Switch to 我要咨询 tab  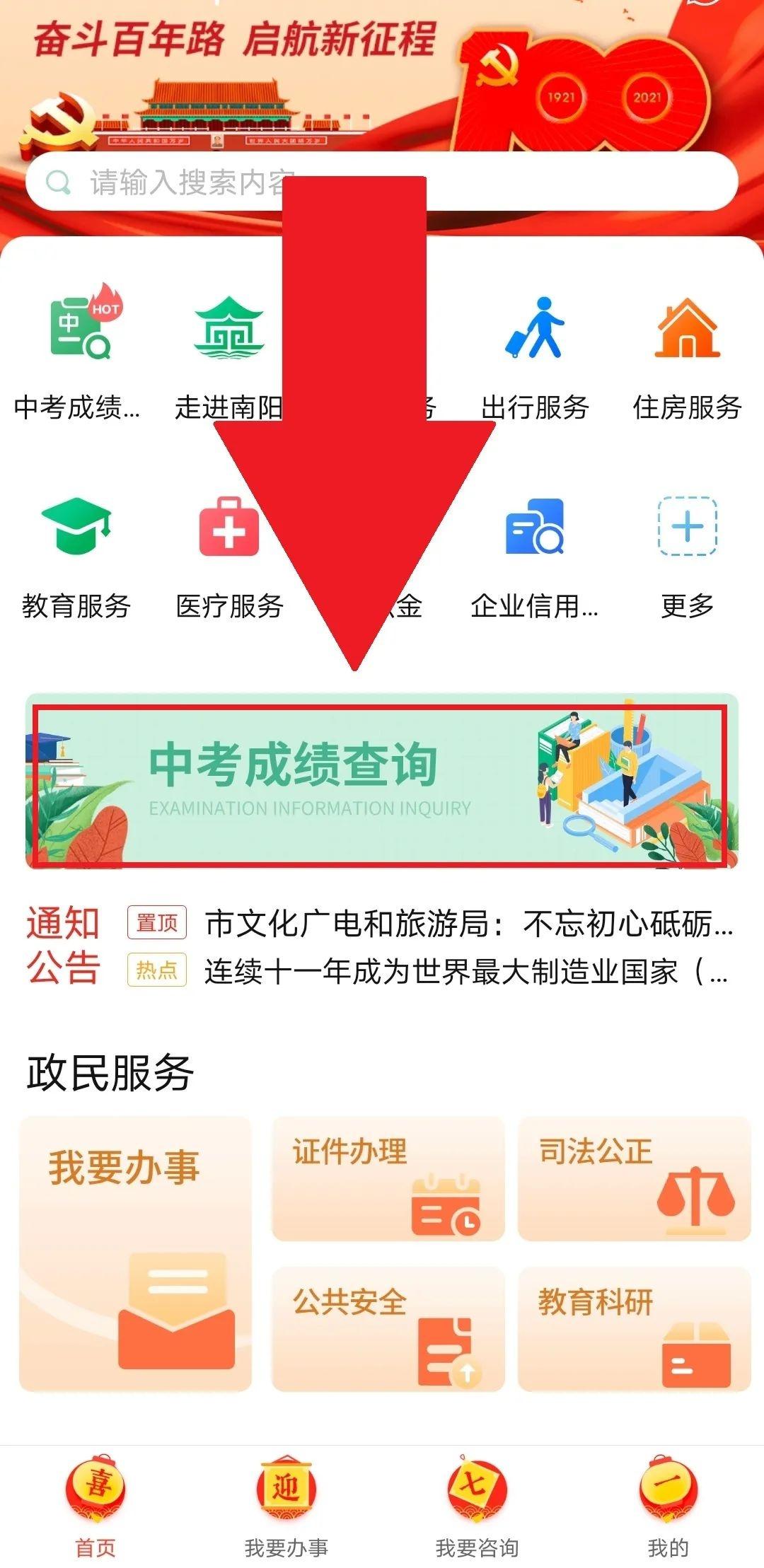pyautogui.click(x=477, y=1506)
